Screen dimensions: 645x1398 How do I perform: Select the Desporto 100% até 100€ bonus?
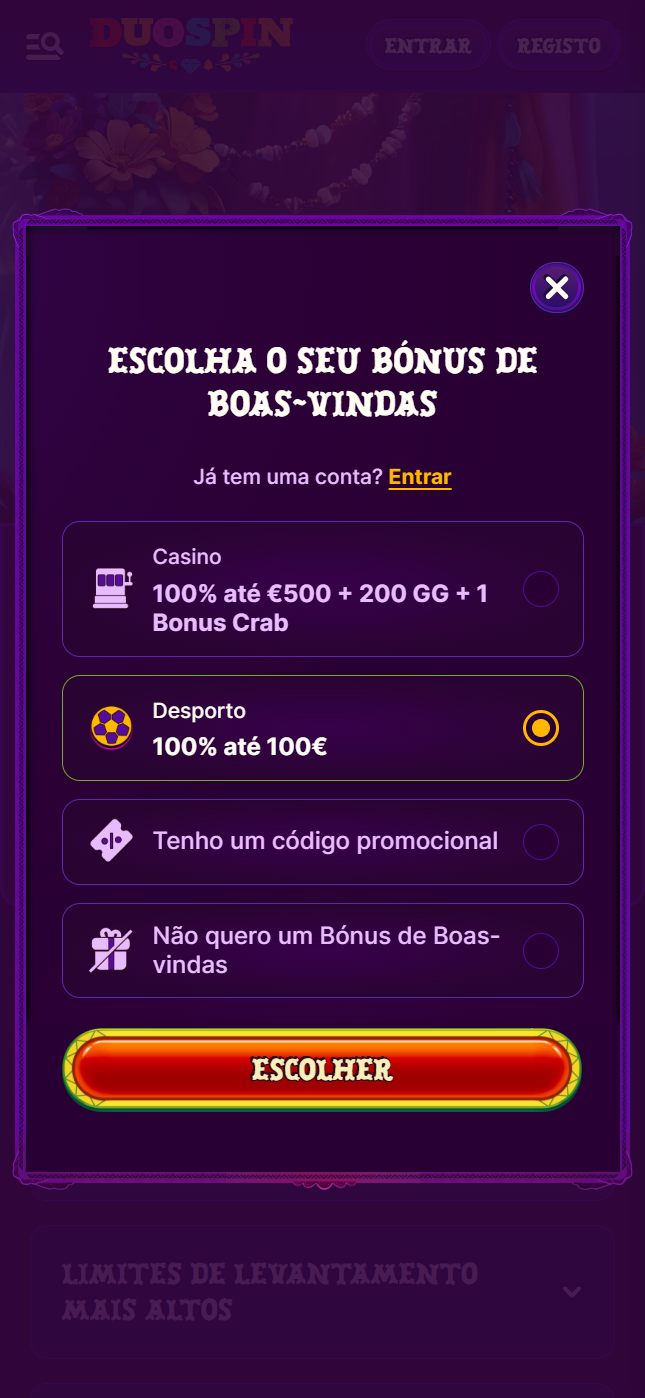(540, 728)
